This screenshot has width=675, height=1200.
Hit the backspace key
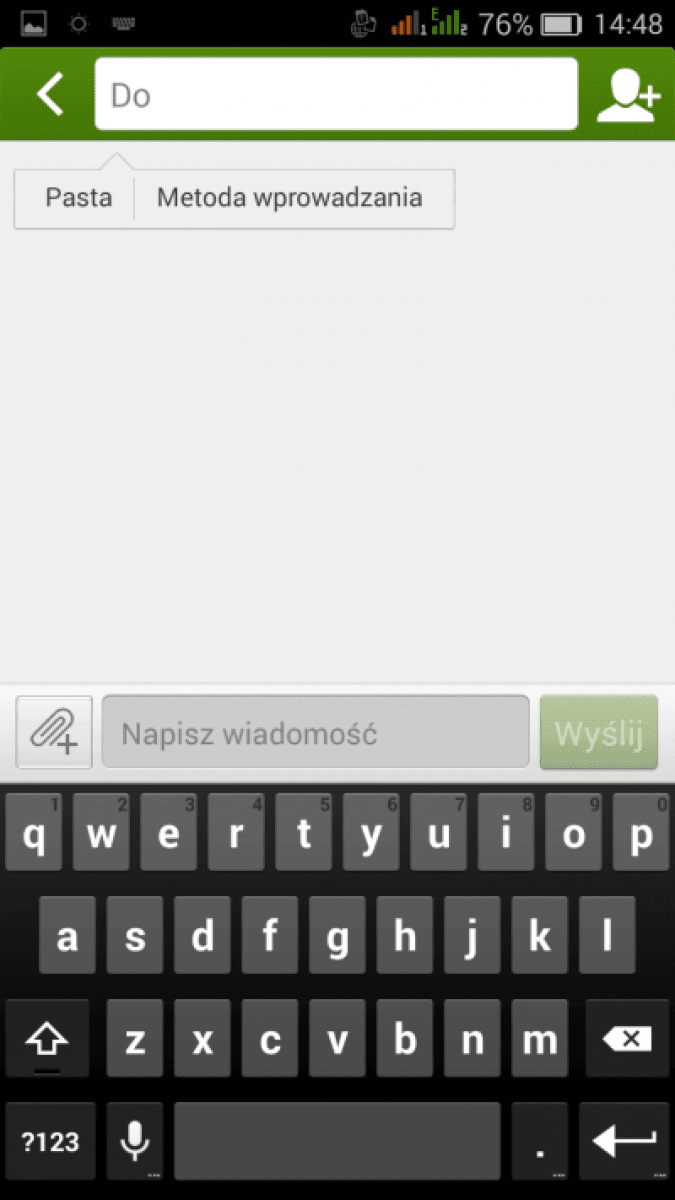click(627, 1039)
